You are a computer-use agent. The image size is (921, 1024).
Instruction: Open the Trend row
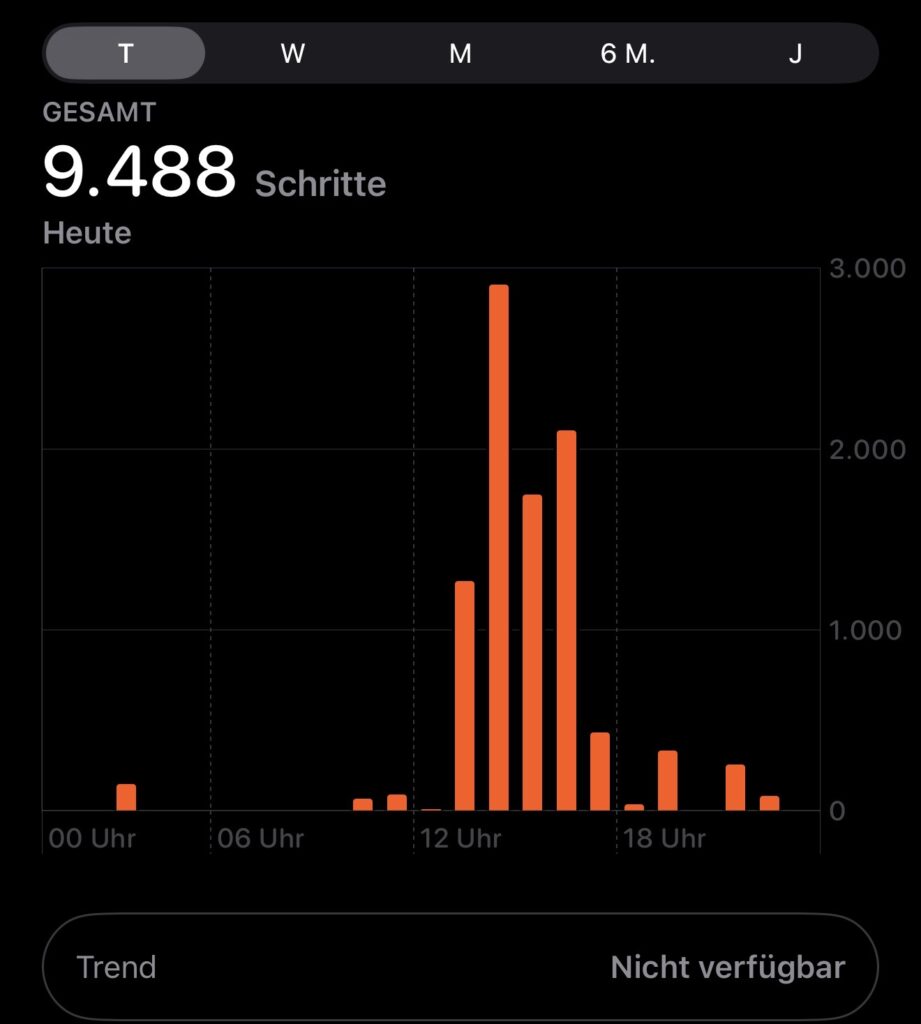coord(460,967)
